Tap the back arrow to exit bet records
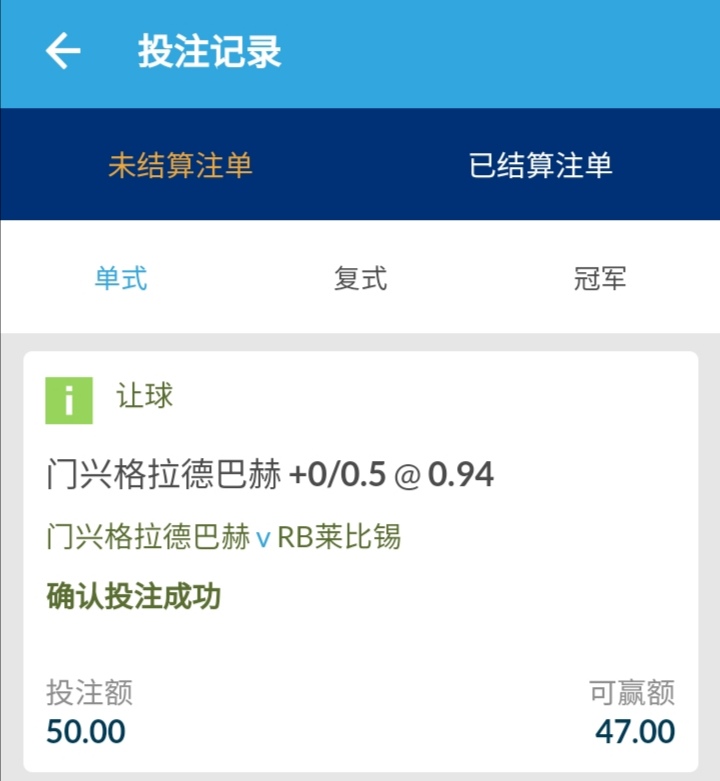 (x=62, y=55)
